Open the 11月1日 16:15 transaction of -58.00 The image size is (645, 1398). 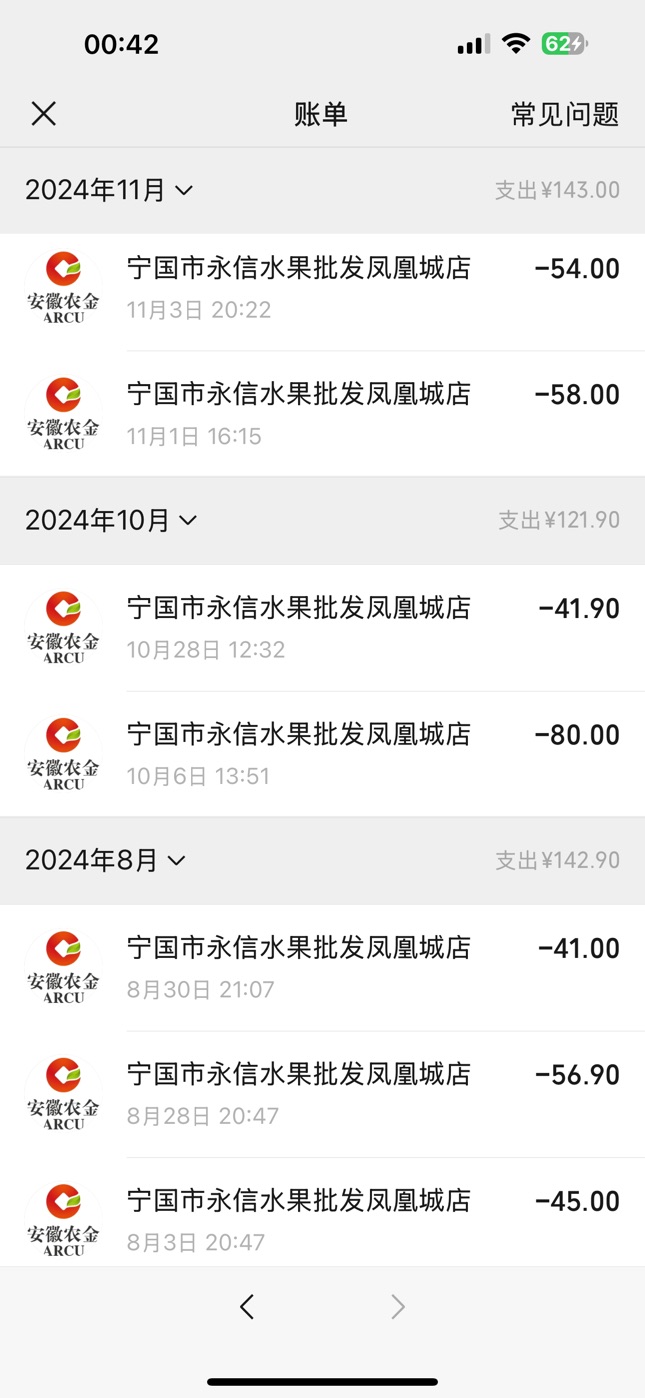point(322,414)
